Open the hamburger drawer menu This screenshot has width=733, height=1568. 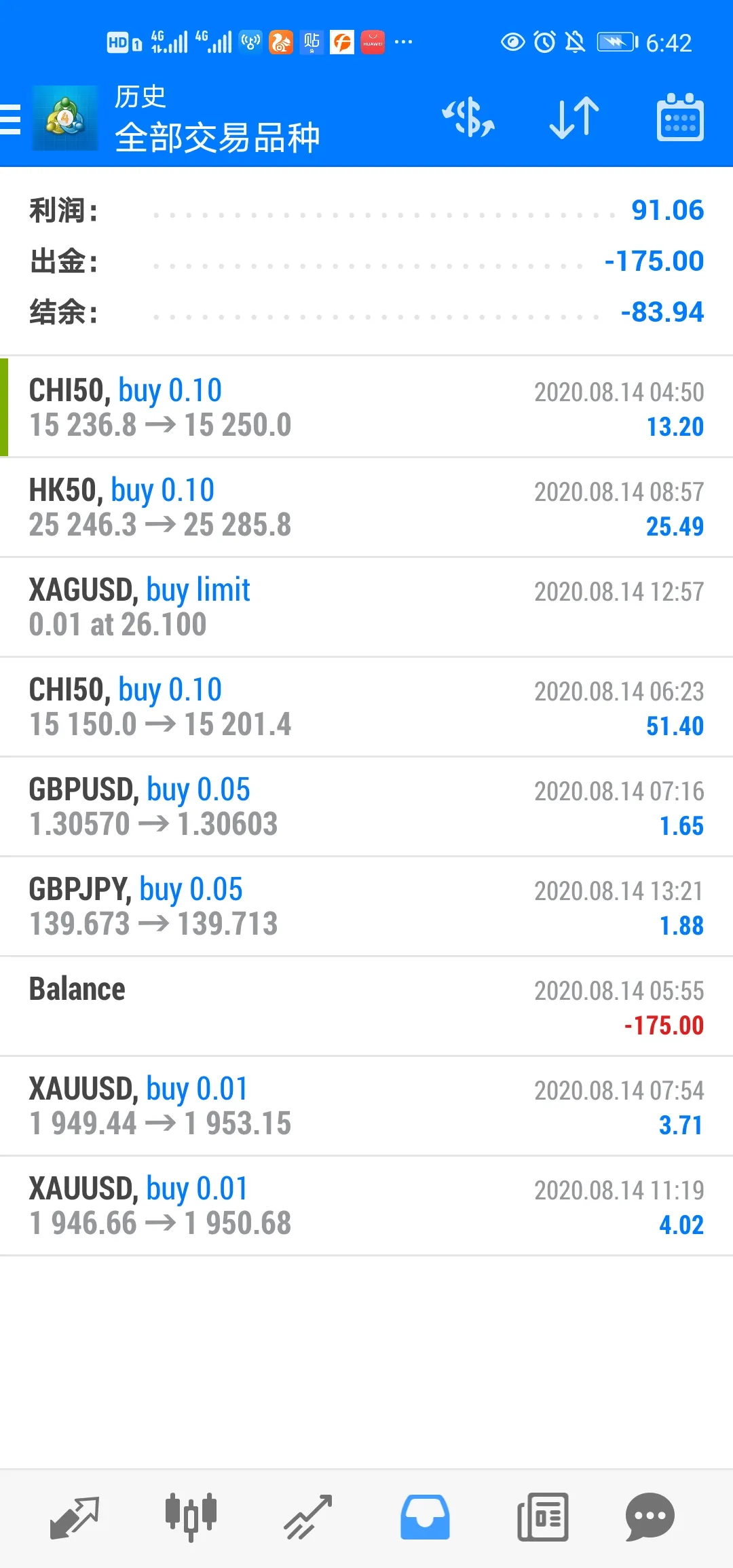pos(11,119)
